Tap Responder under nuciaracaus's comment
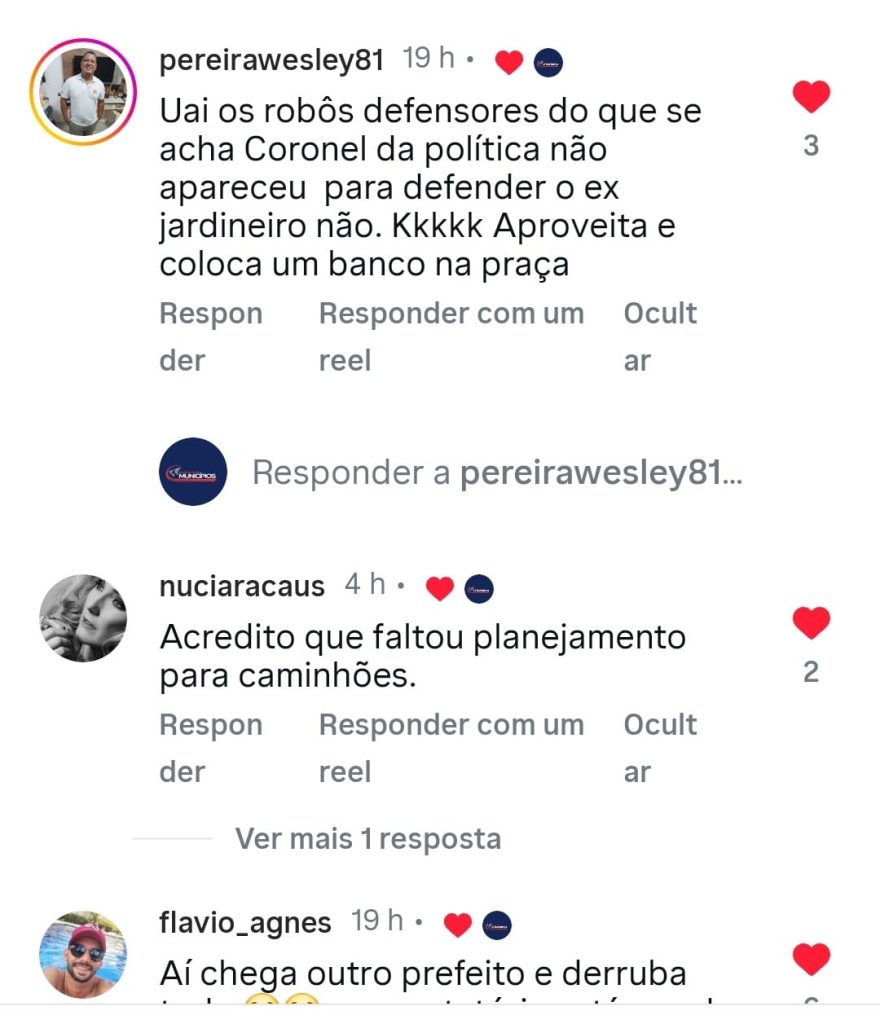This screenshot has width=880, height=1024. tap(210, 747)
